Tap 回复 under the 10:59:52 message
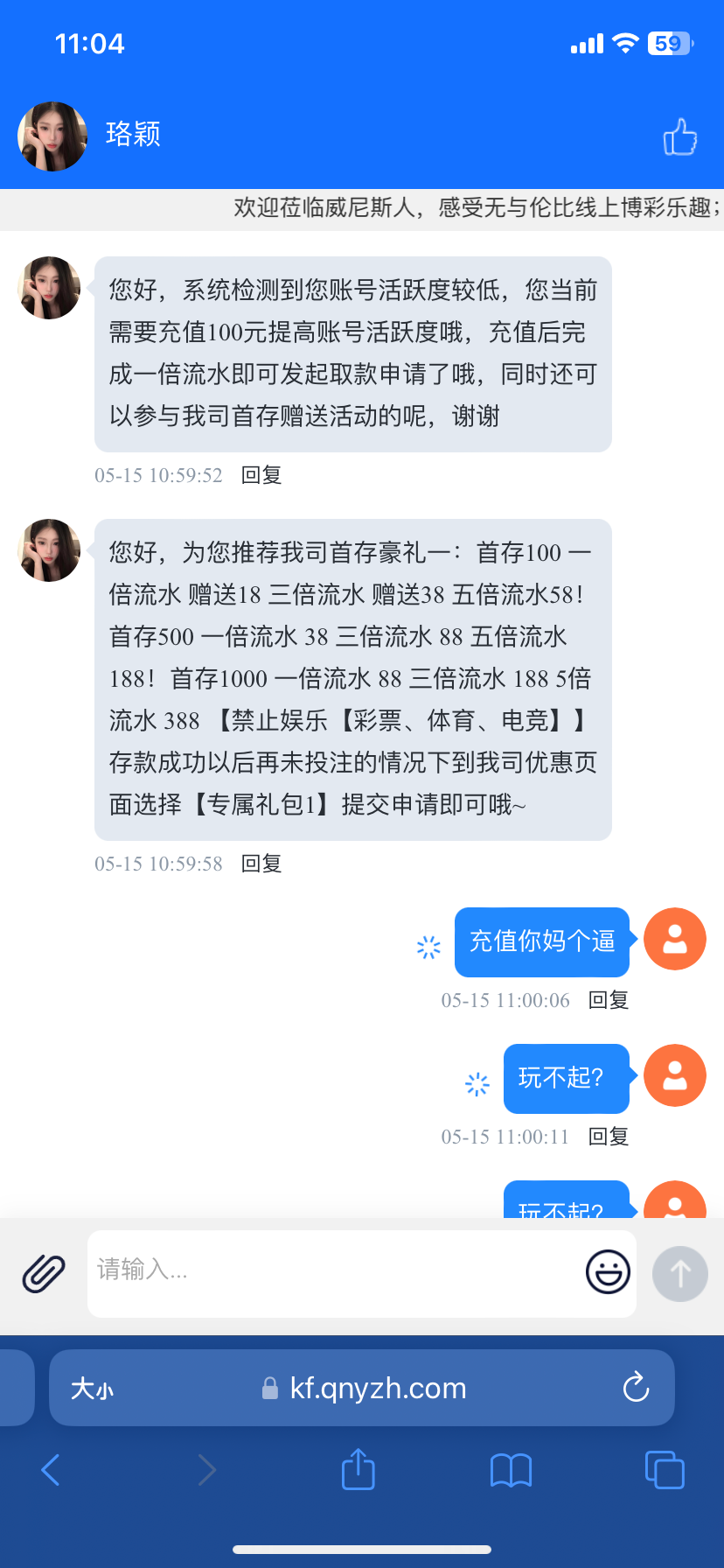This screenshot has width=724, height=1568. pos(261,475)
